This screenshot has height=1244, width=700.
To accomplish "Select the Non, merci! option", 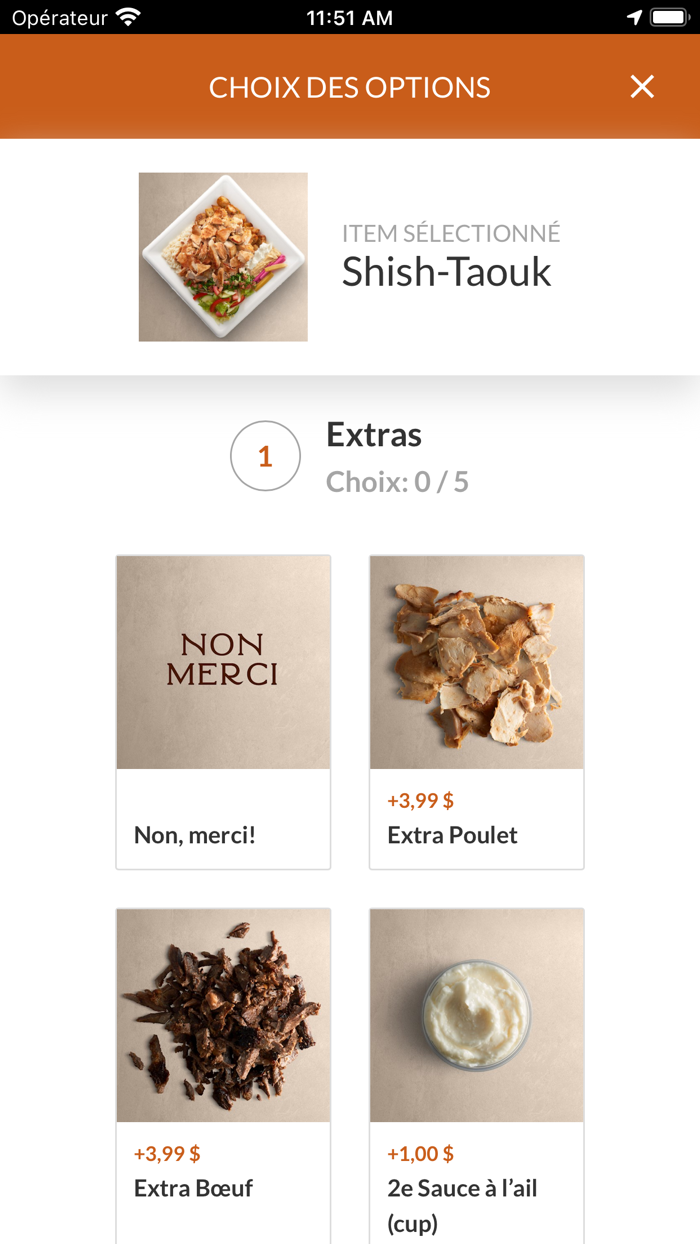I will click(223, 711).
